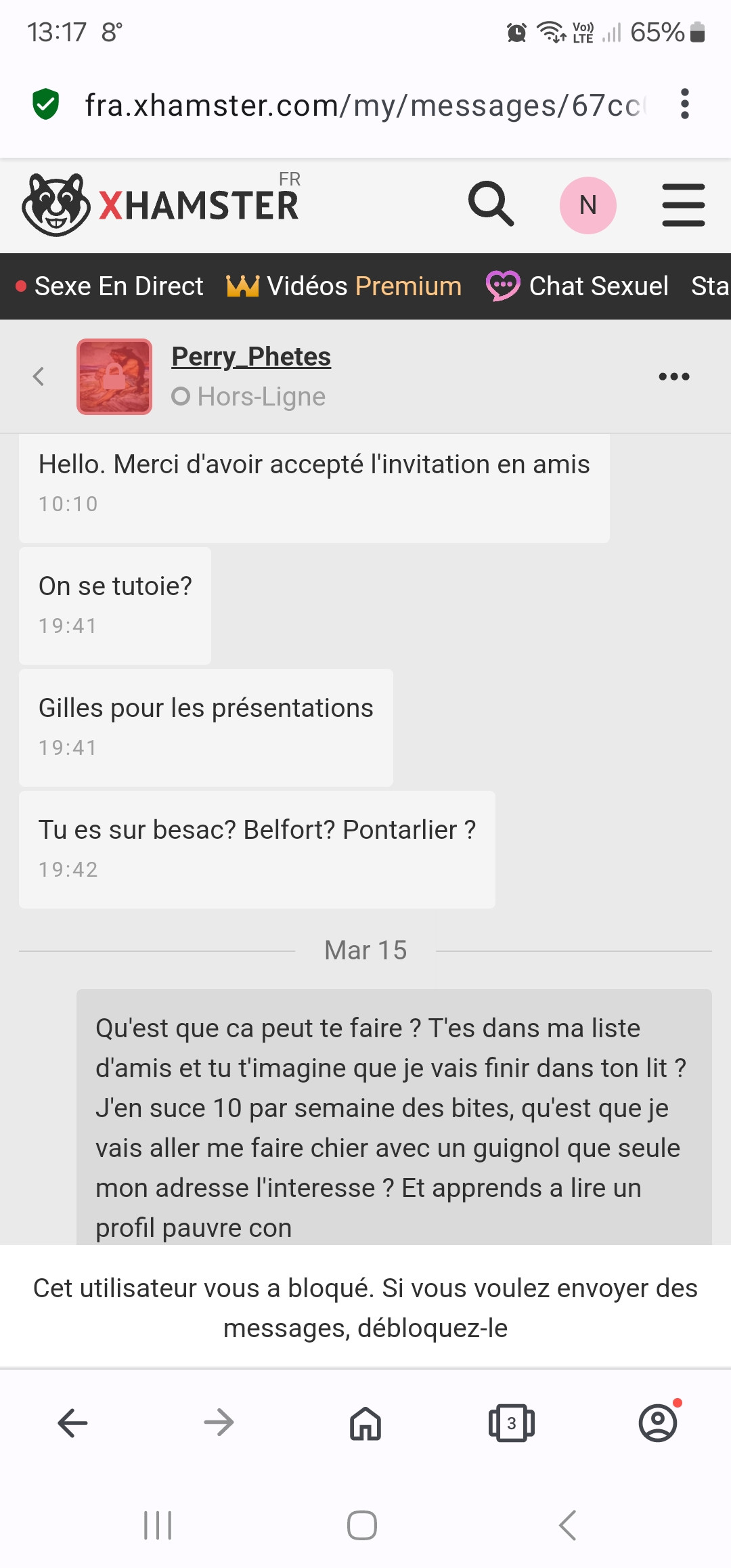Tap the Perry_Phetes avatar picture
Image resolution: width=731 pixels, height=1568 pixels.
click(x=114, y=376)
